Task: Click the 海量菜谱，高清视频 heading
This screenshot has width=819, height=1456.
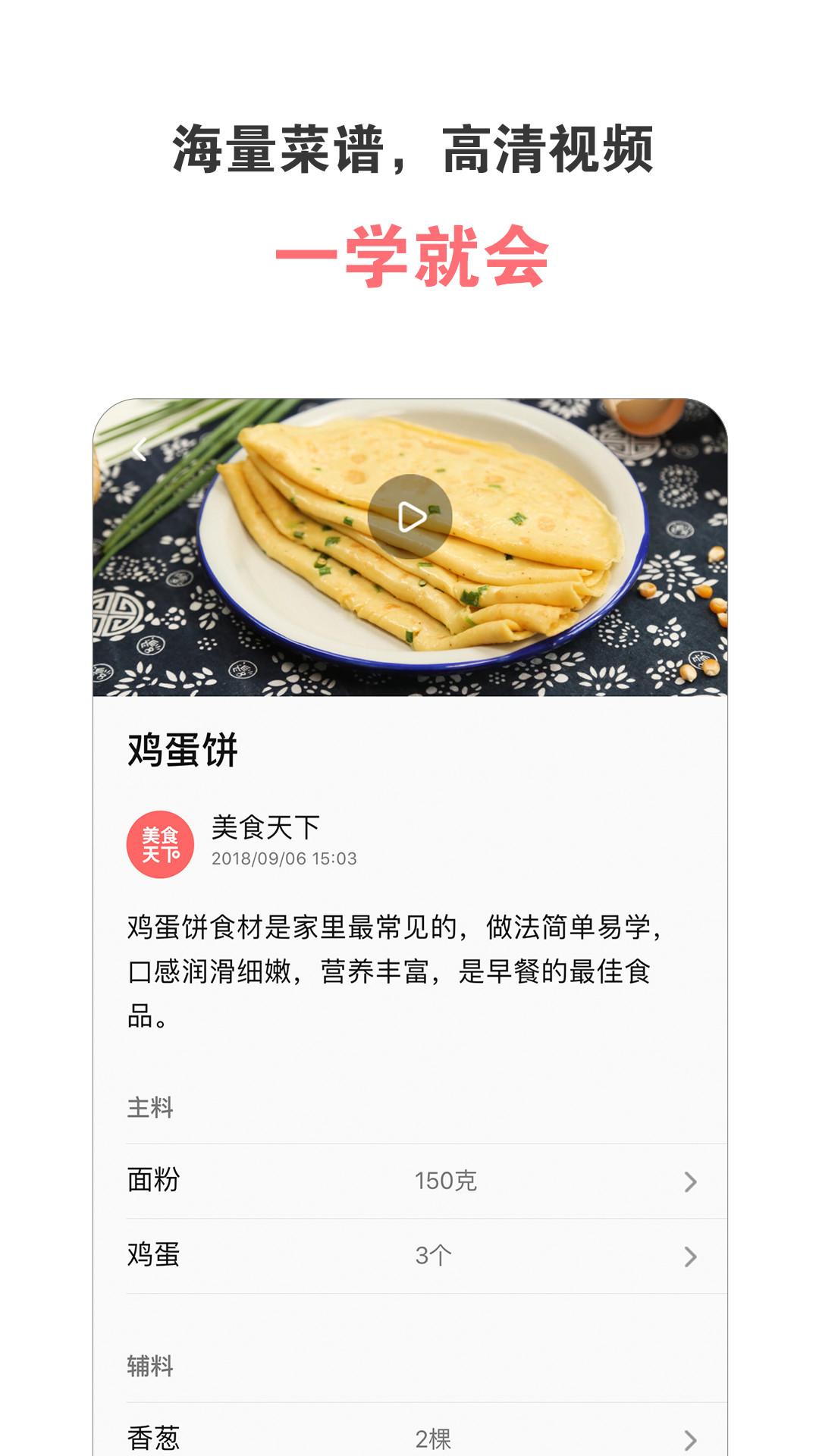Action: click(x=412, y=149)
